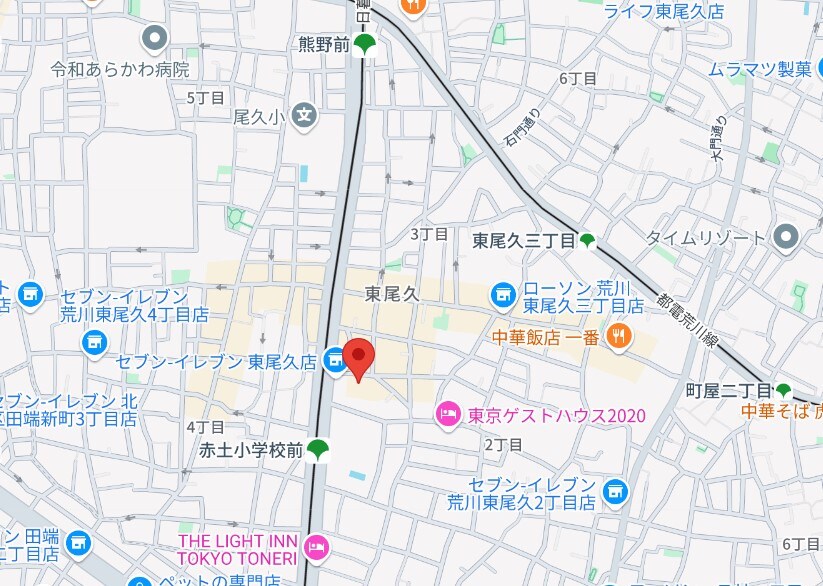Screen dimensions: 823x586
Task: Select 東京ゲストハウス2020 lodging marker
Action: [x=447, y=414]
